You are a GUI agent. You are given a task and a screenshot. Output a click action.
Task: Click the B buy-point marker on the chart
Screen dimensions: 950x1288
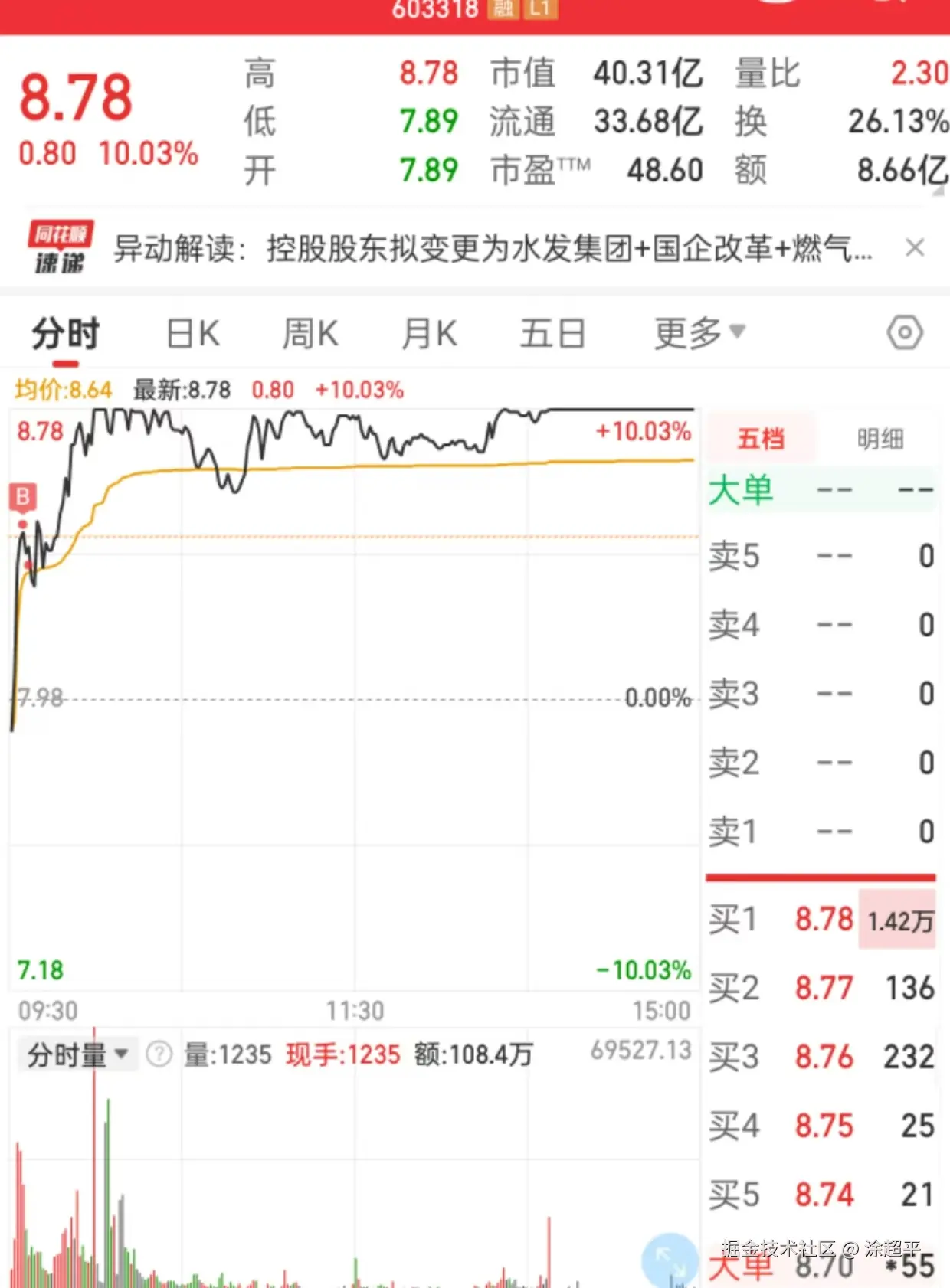21,495
